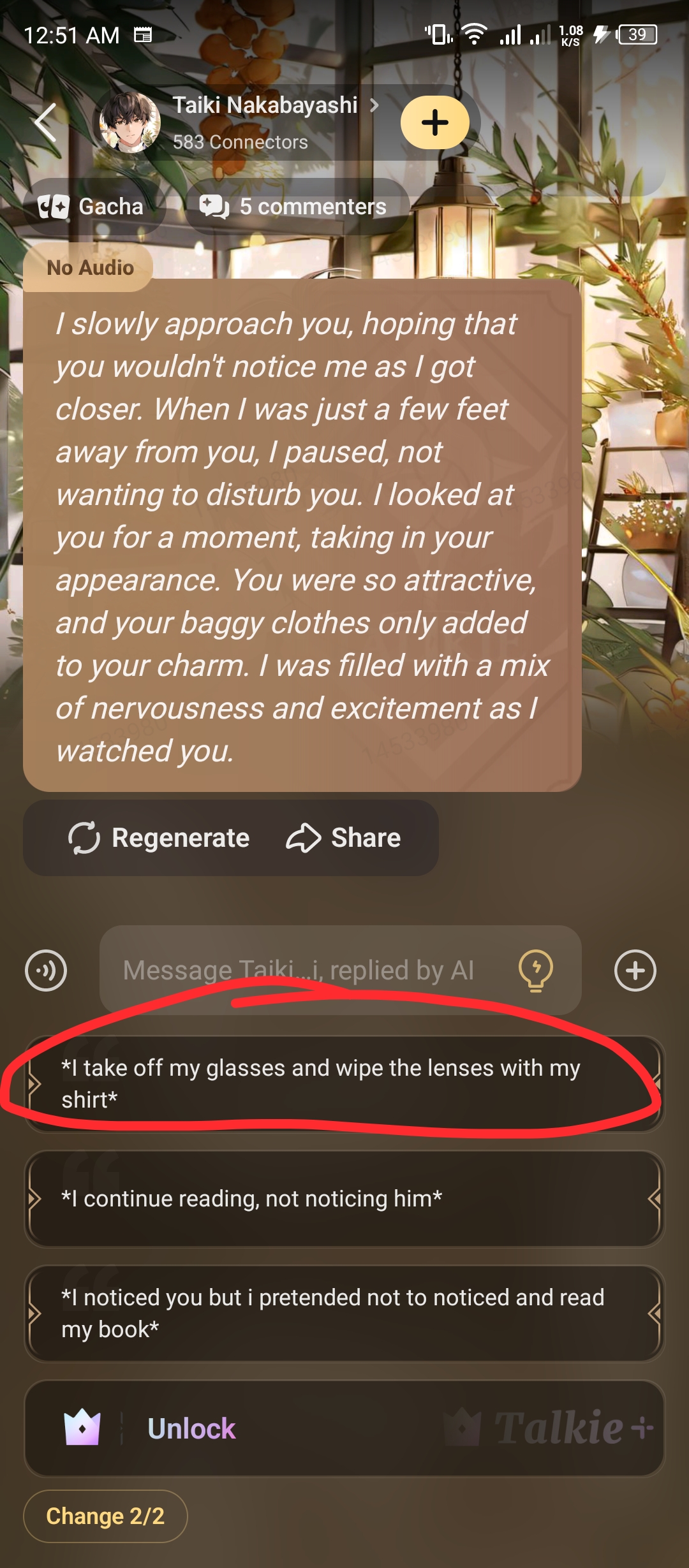This screenshot has width=689, height=1568.
Task: Tap the lightbulb suggestion icon
Action: click(536, 971)
